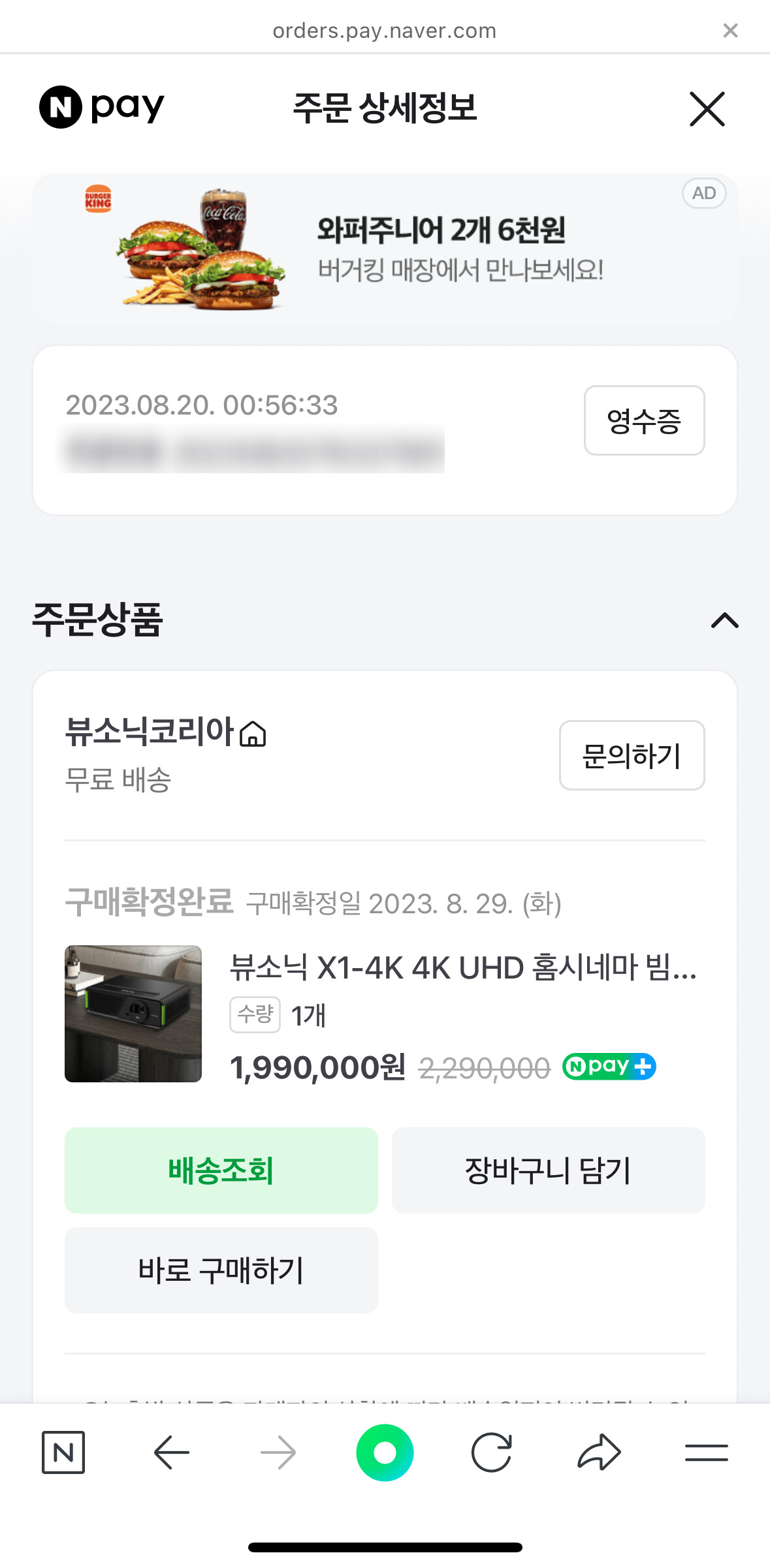Tap 문의하기 to contact the seller
The image size is (770, 1568).
point(631,755)
